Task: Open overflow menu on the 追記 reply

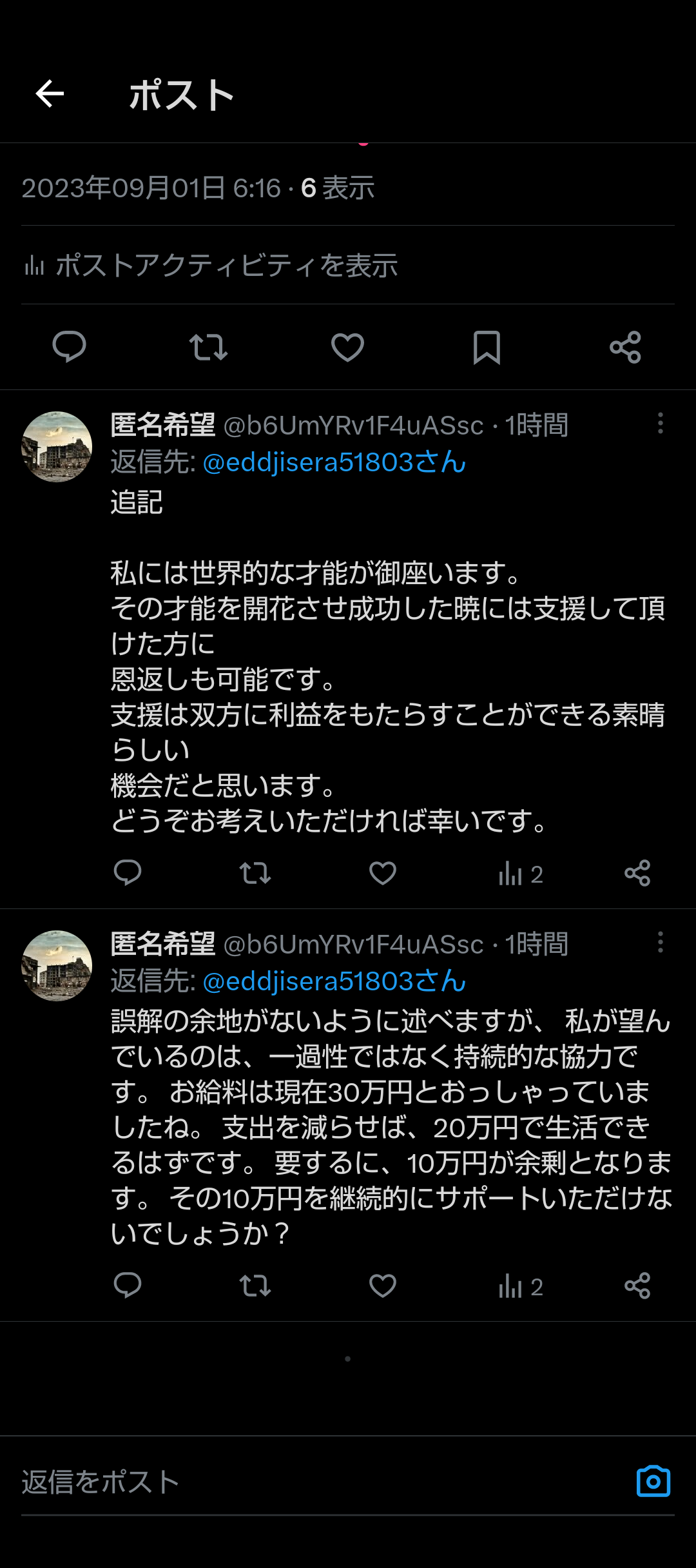Action: point(660,424)
